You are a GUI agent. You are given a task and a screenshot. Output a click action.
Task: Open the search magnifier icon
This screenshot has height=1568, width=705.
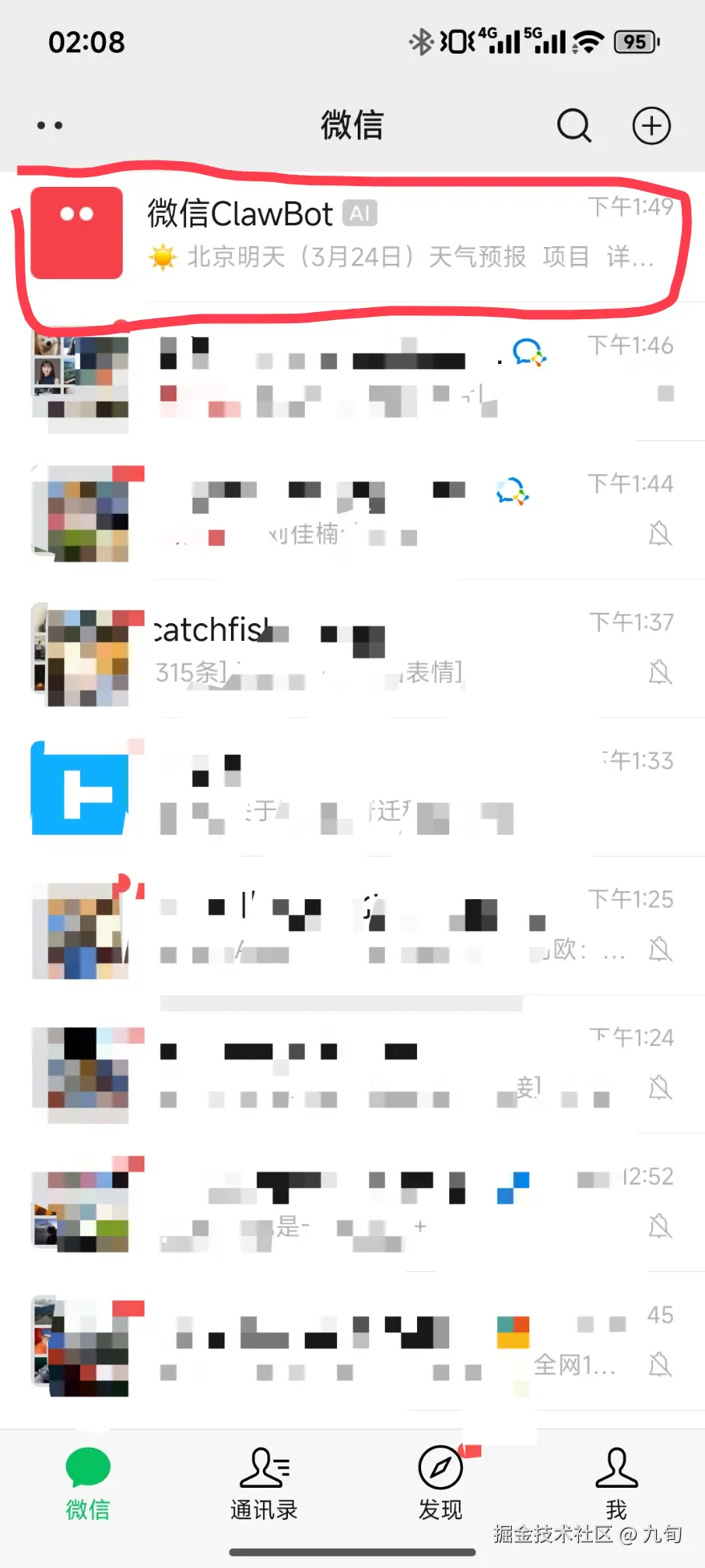pos(573,126)
